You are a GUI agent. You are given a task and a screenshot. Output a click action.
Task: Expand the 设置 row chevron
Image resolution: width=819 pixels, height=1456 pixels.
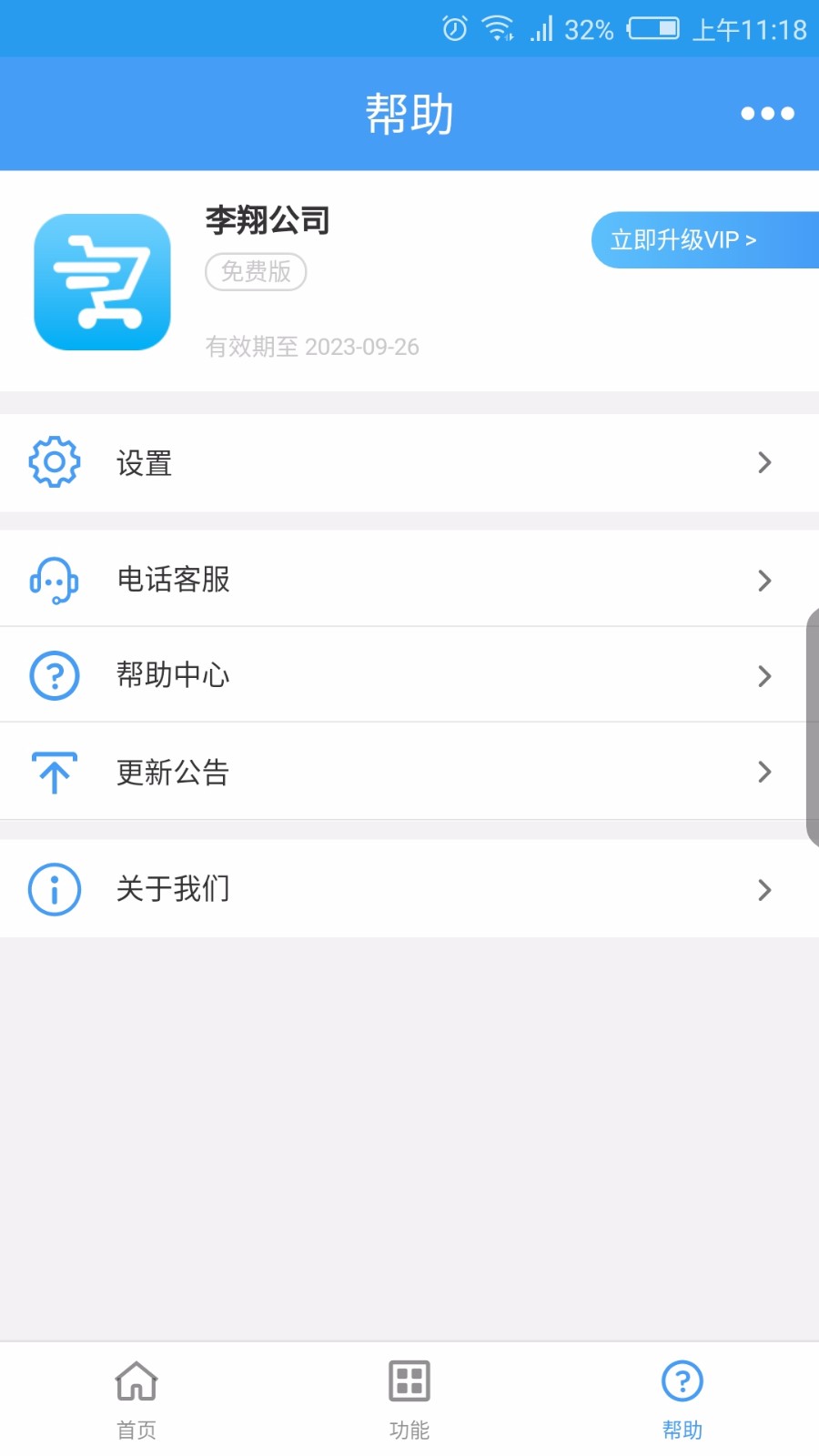[x=764, y=462]
